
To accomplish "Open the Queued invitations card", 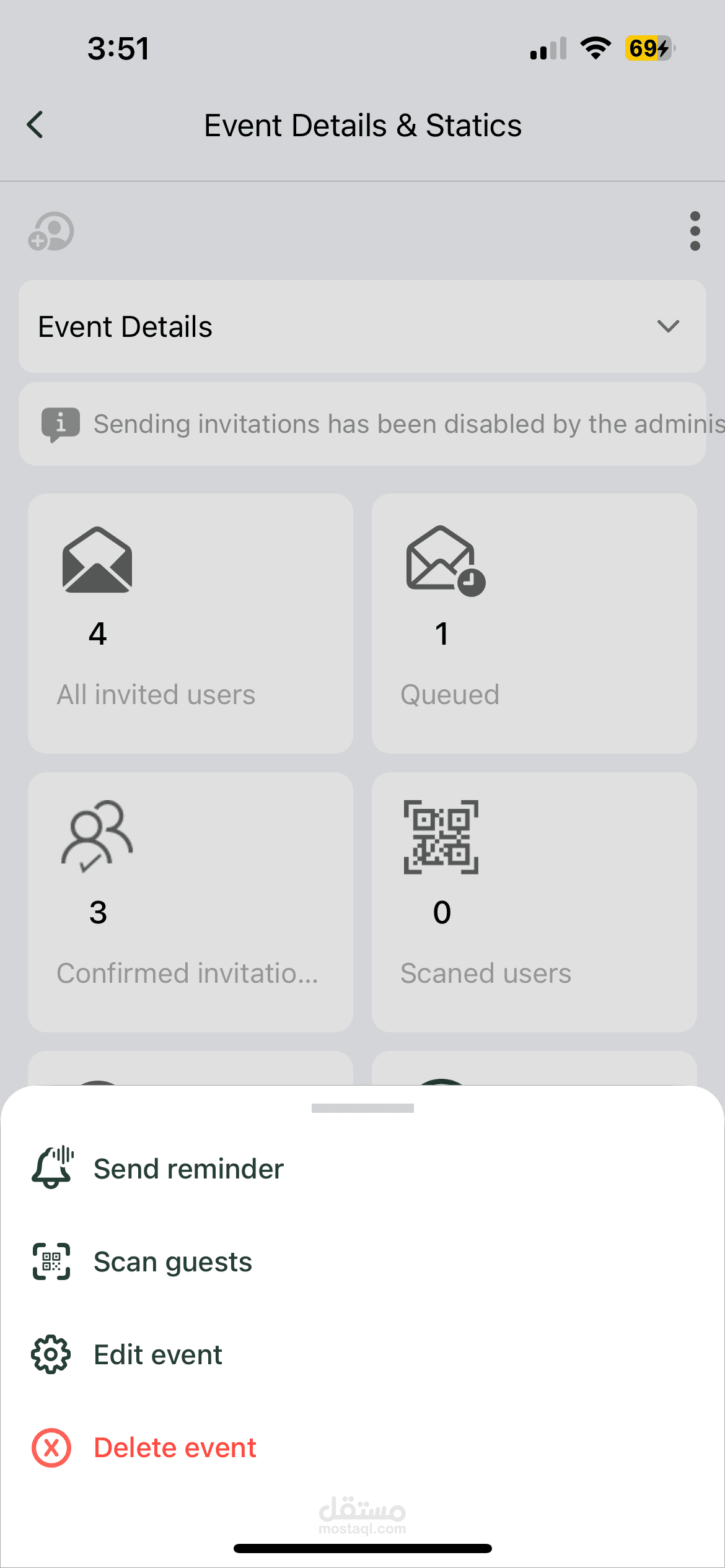I will click(534, 623).
